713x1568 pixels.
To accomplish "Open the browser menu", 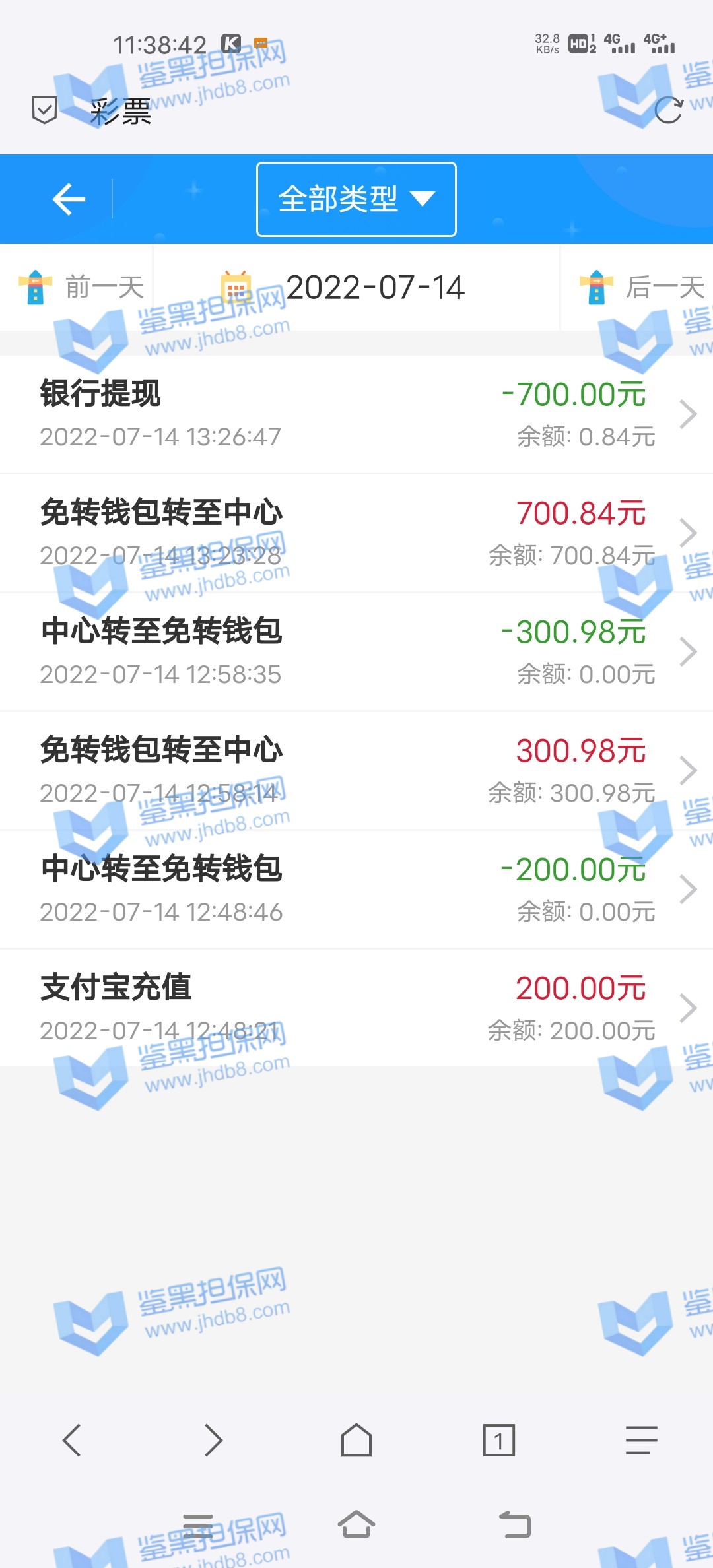I will point(641,1440).
